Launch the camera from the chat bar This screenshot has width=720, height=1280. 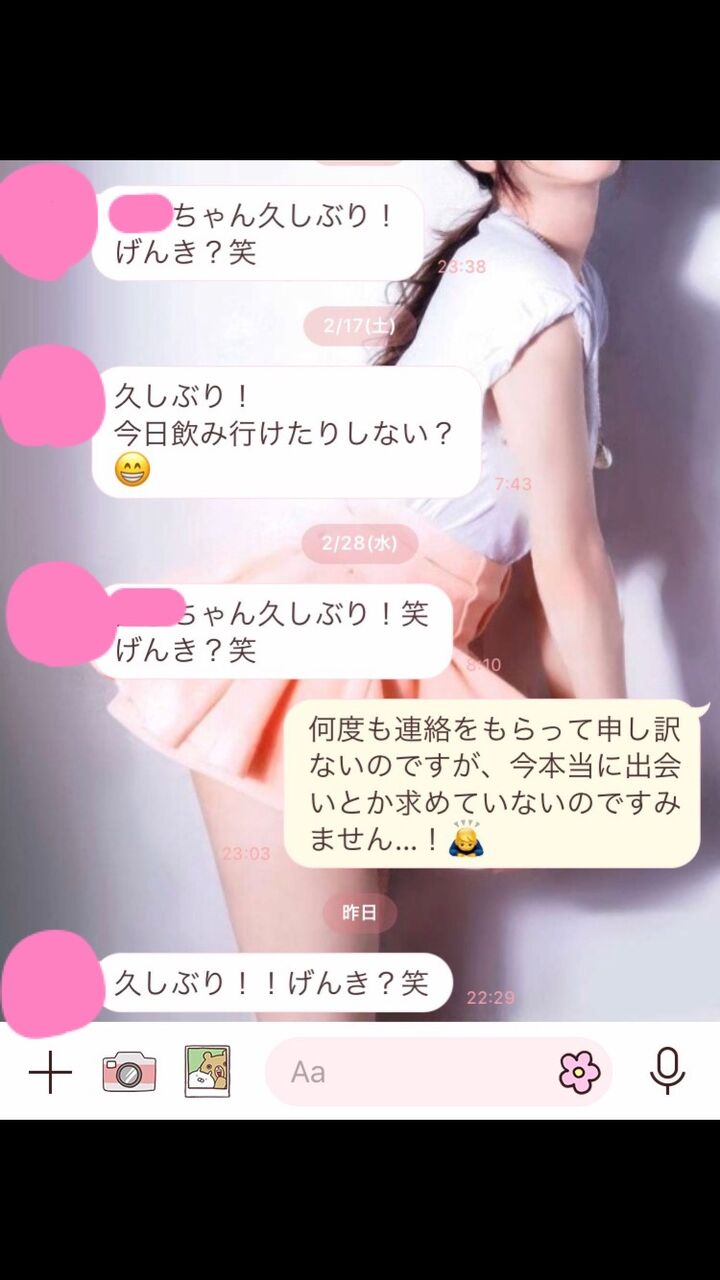click(x=129, y=1072)
